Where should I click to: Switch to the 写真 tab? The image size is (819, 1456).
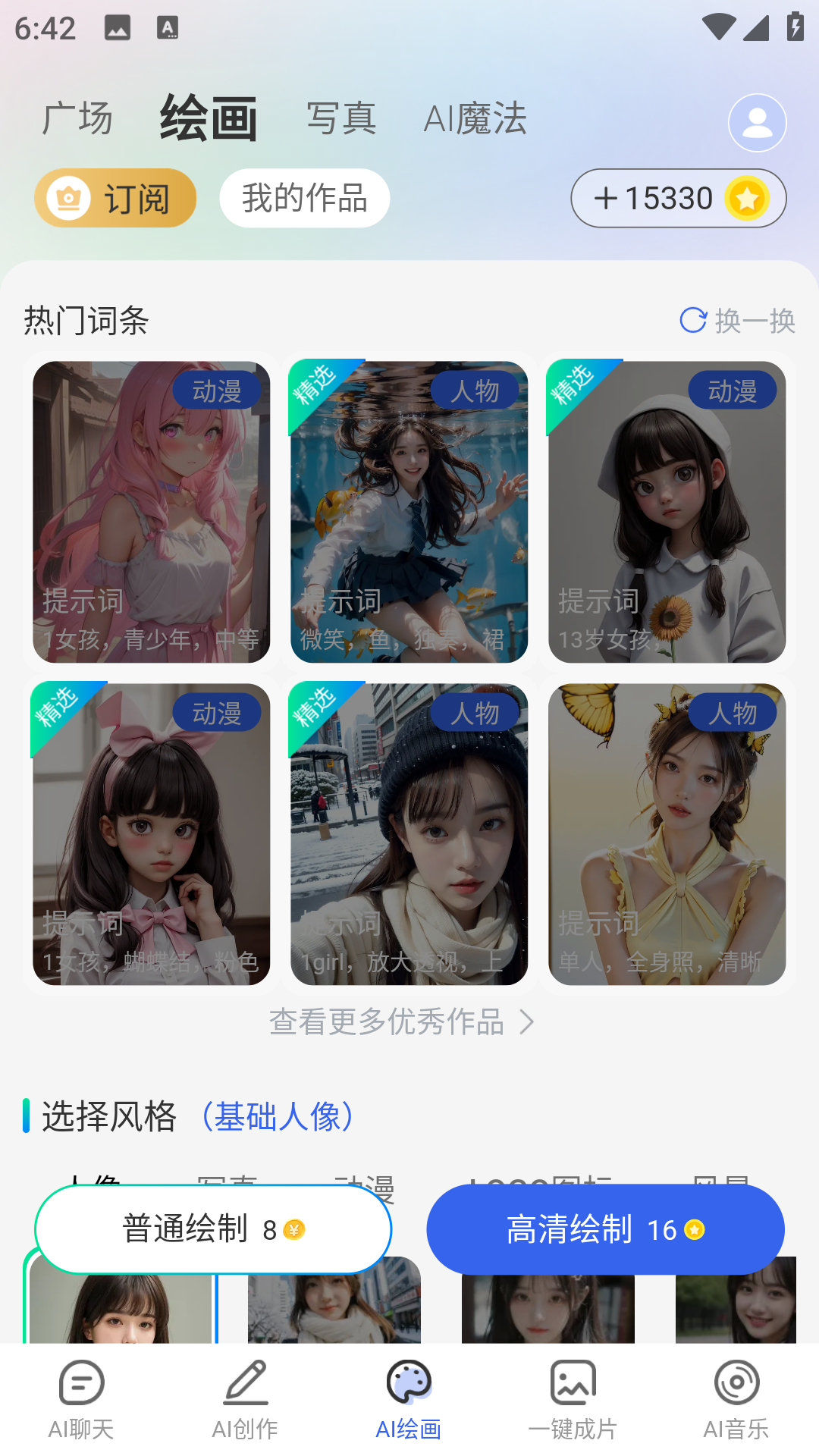pos(341,119)
